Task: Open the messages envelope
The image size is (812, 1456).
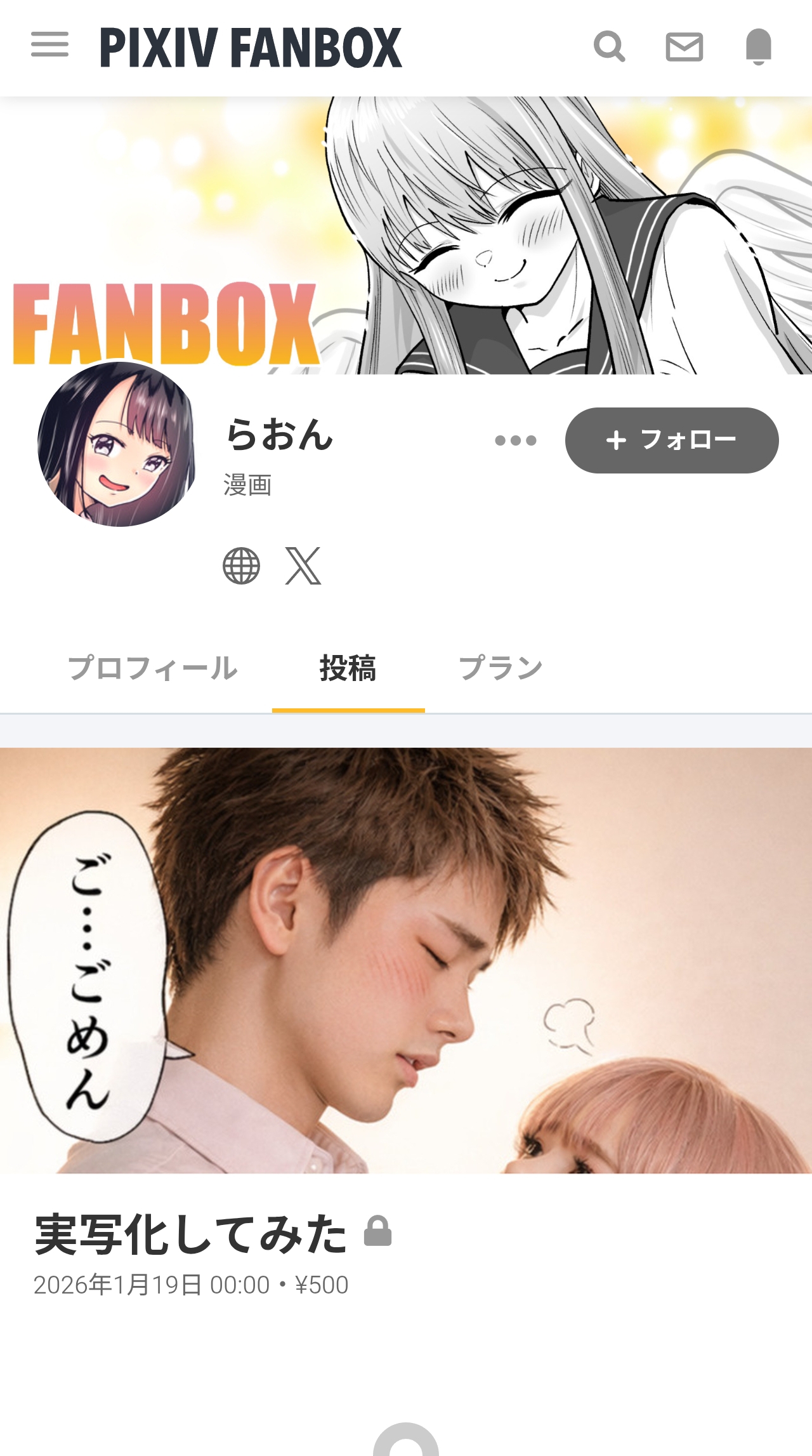Action: click(x=684, y=47)
